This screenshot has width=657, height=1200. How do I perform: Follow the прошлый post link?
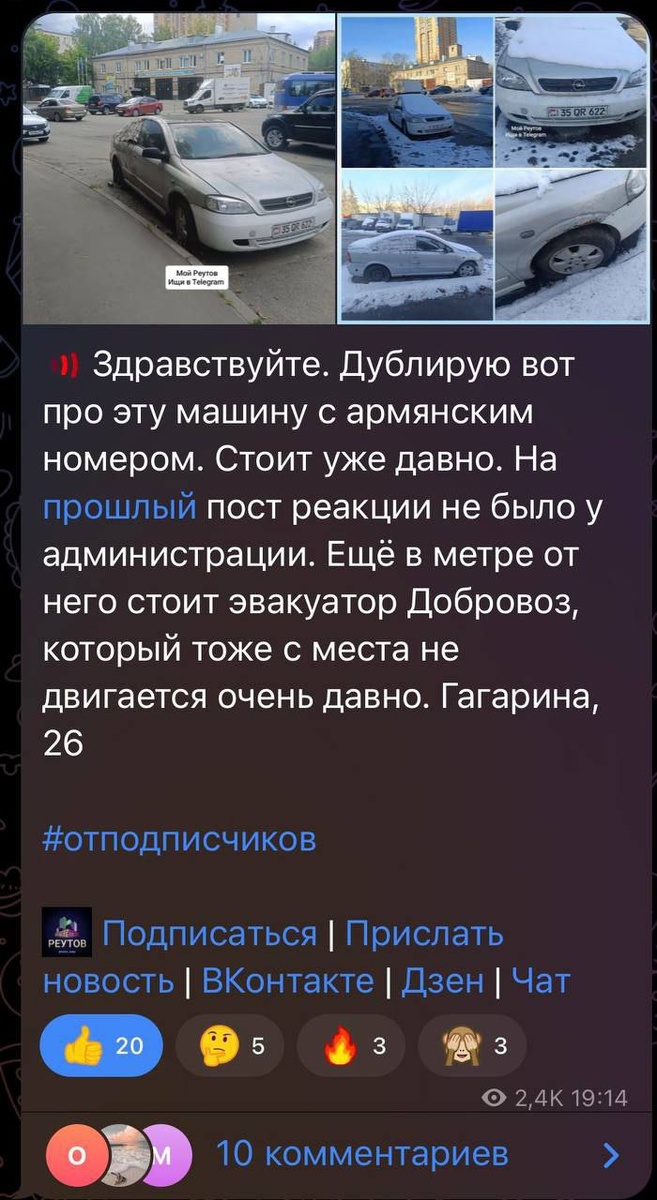(119, 507)
